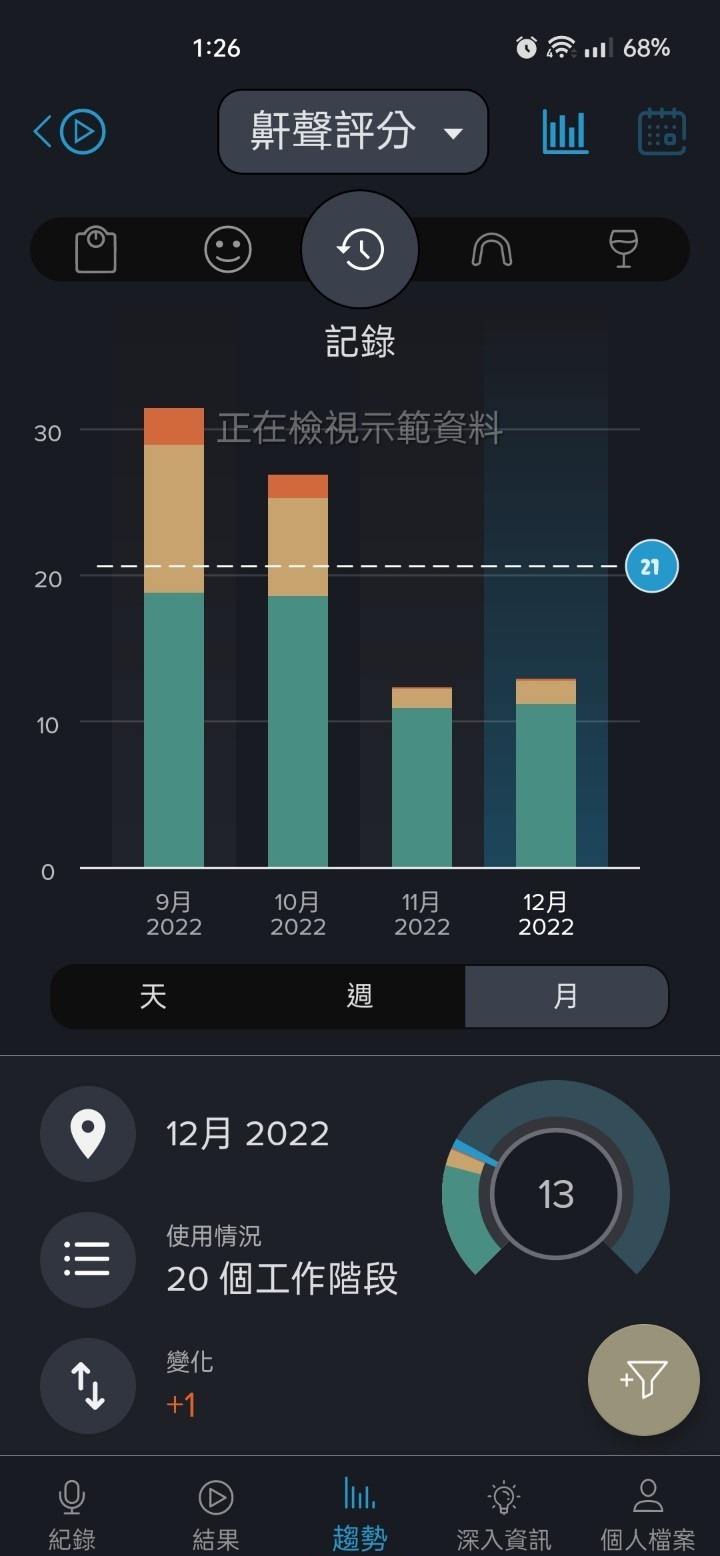Switch to 天 view
Image resolution: width=720 pixels, height=1556 pixels.
point(153,996)
